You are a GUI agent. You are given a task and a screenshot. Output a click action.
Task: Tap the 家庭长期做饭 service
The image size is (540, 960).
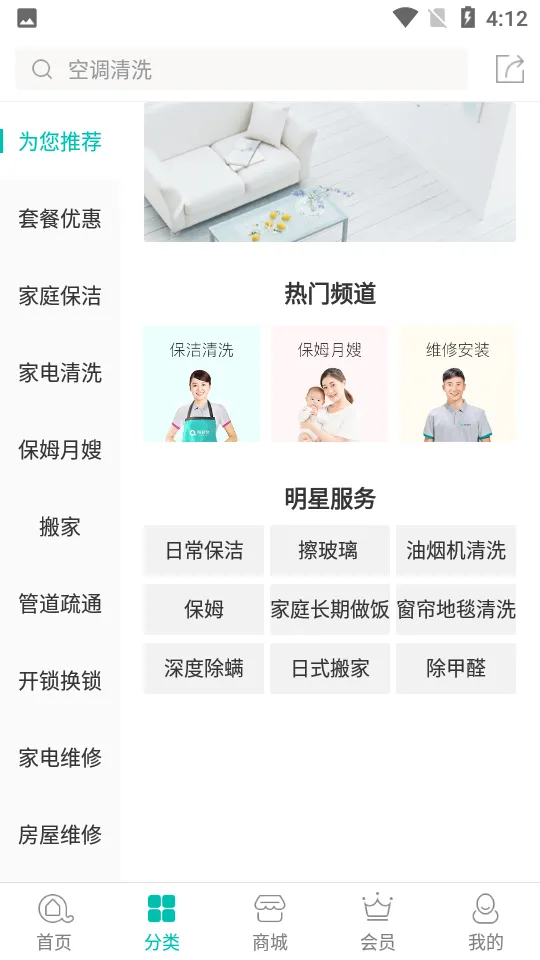(x=329, y=609)
